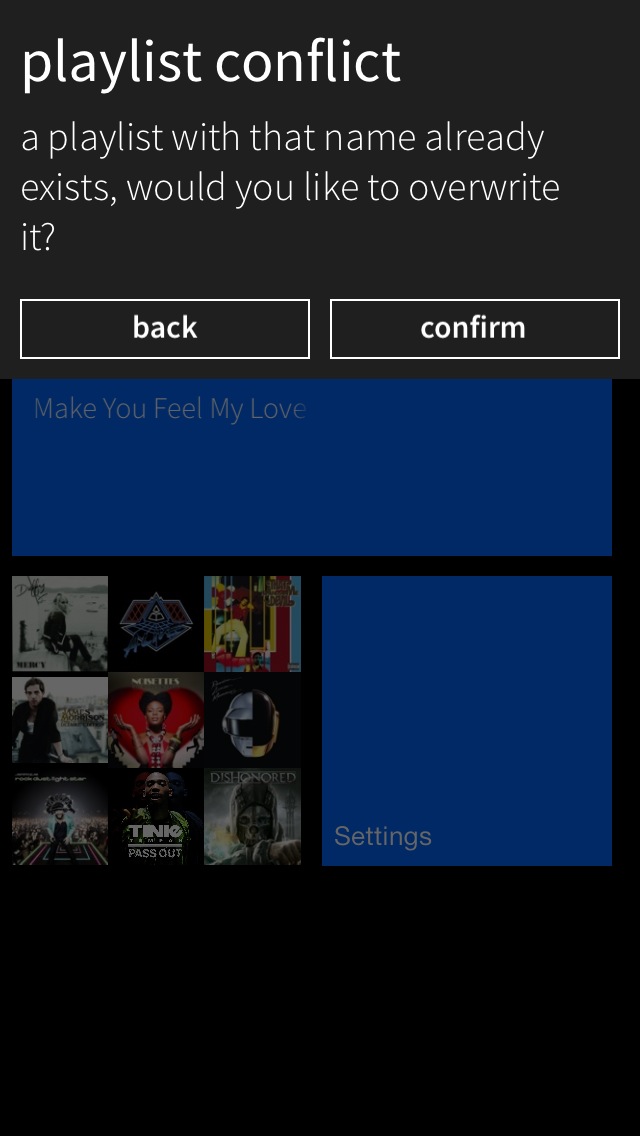Viewport: 640px width, 1136px height.
Task: Tap back to cancel overwriting
Action: tap(165, 329)
